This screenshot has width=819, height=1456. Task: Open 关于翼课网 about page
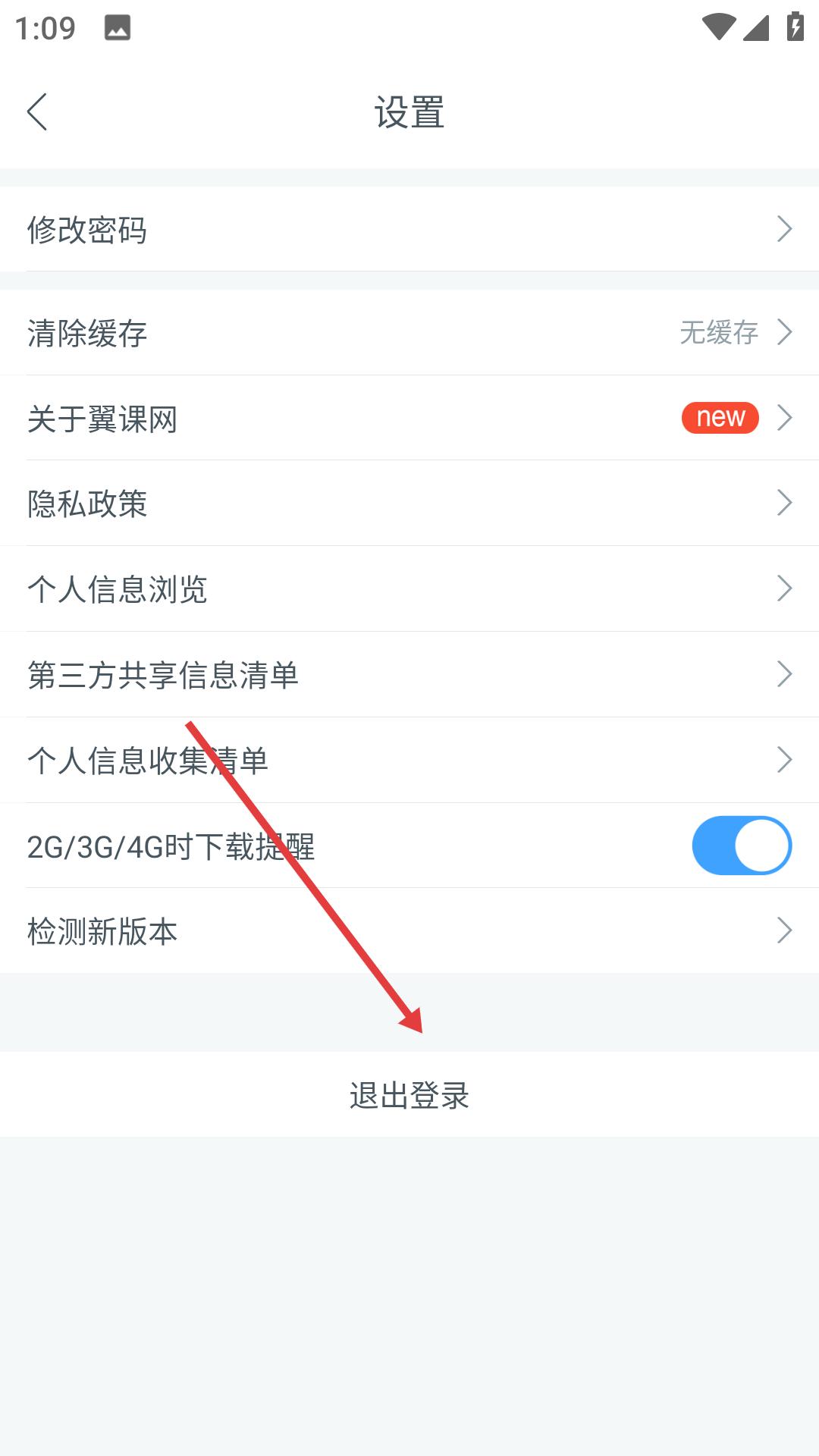(x=409, y=418)
